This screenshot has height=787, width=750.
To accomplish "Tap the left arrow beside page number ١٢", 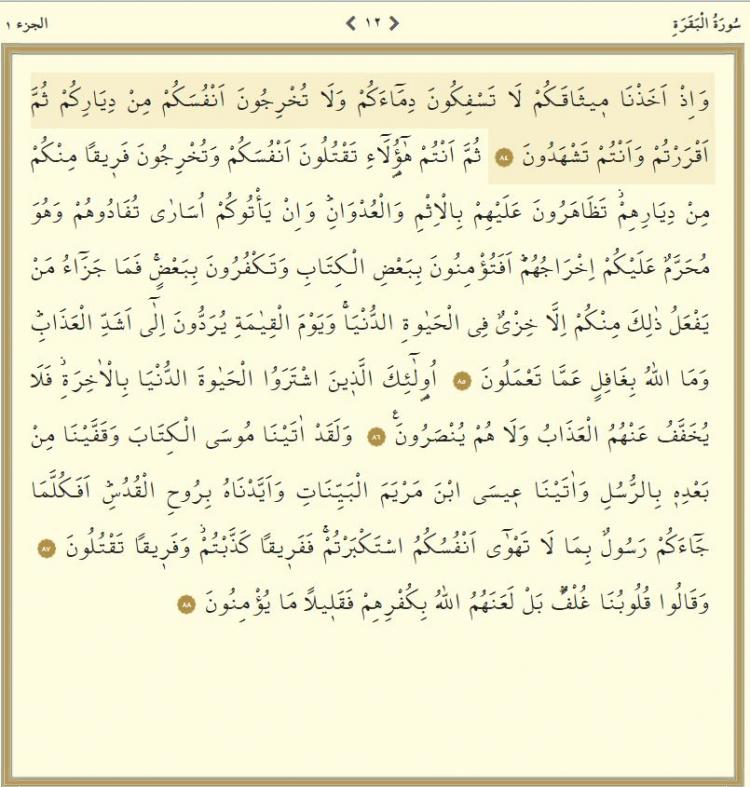I will pyautogui.click(x=351, y=22).
